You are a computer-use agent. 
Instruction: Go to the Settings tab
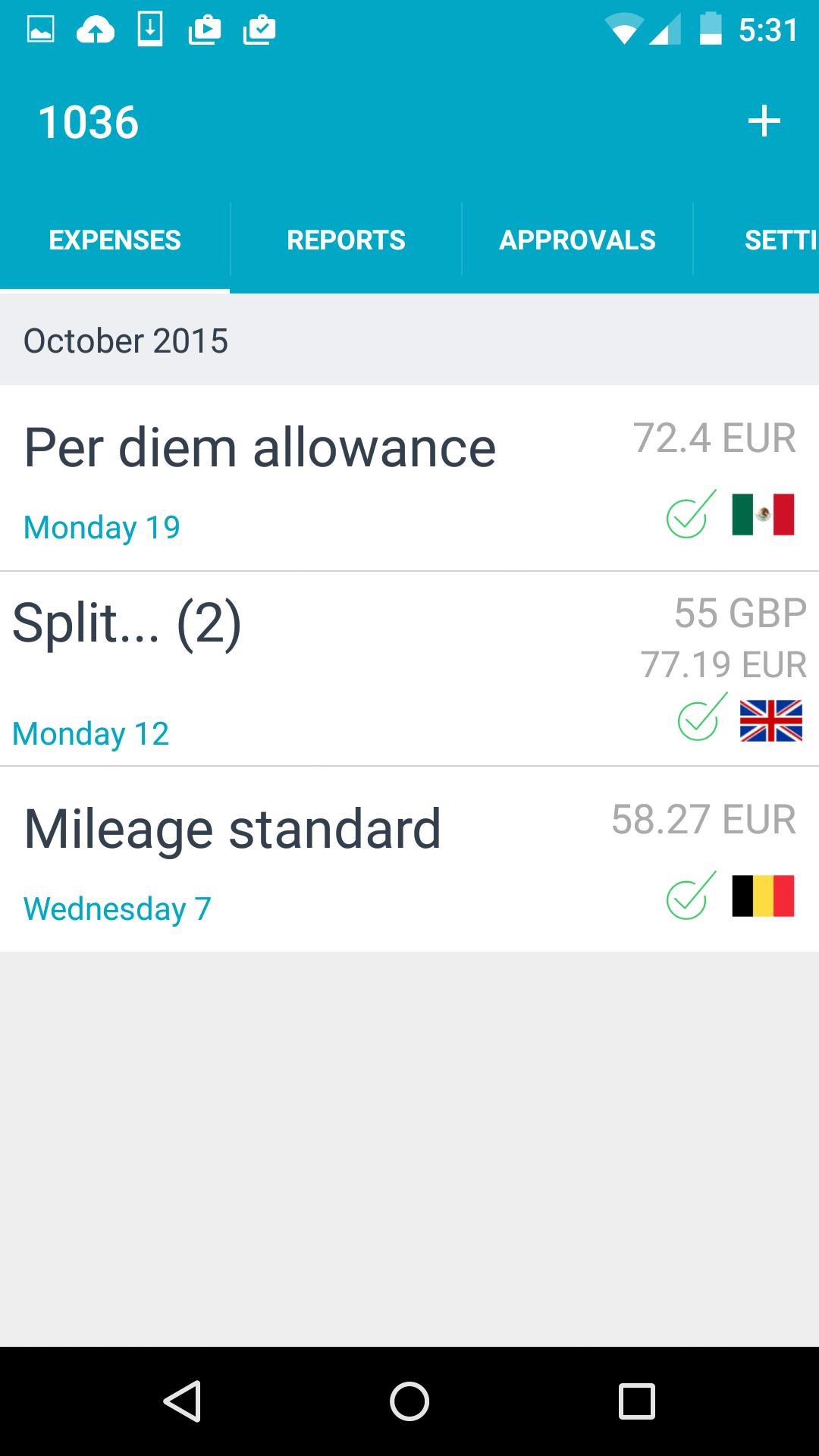780,240
